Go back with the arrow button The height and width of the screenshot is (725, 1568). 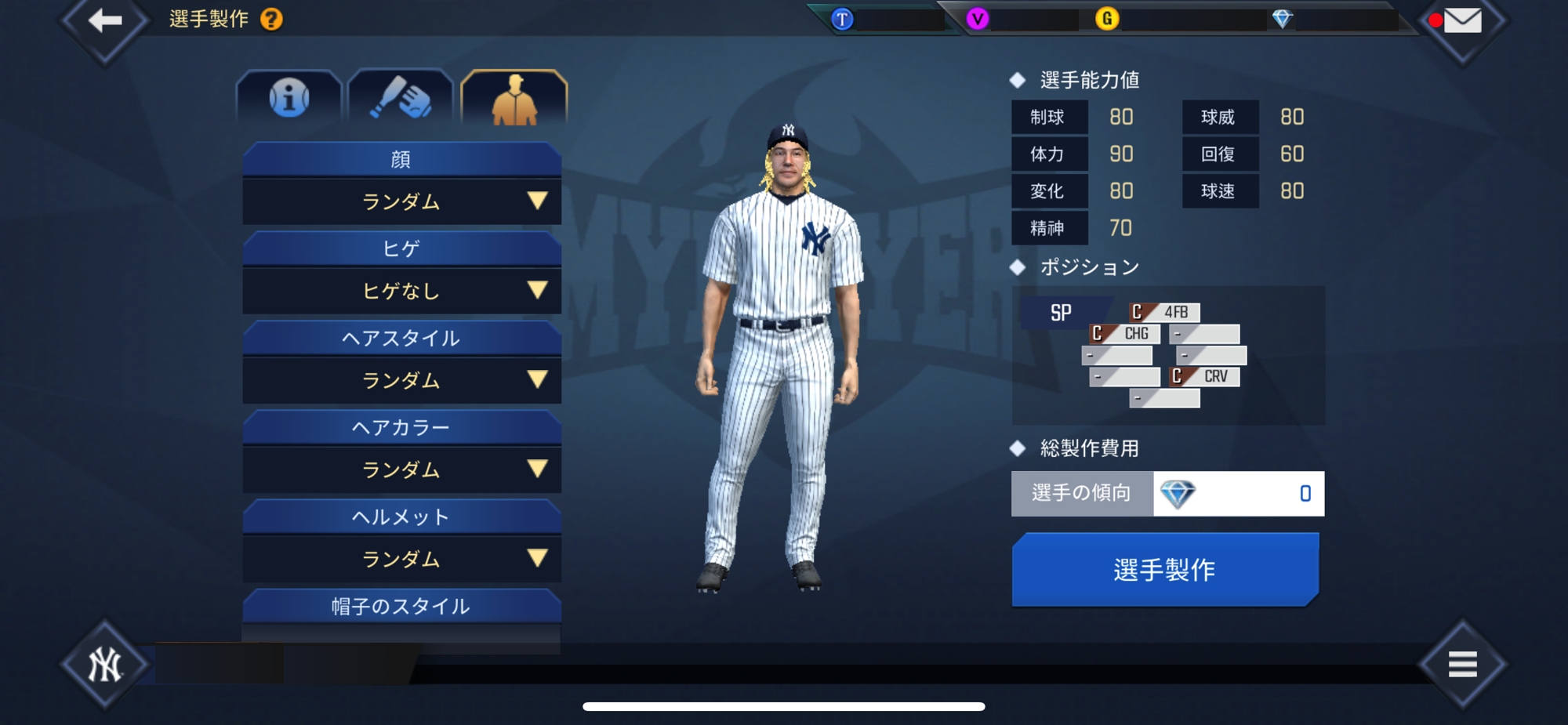[x=104, y=21]
